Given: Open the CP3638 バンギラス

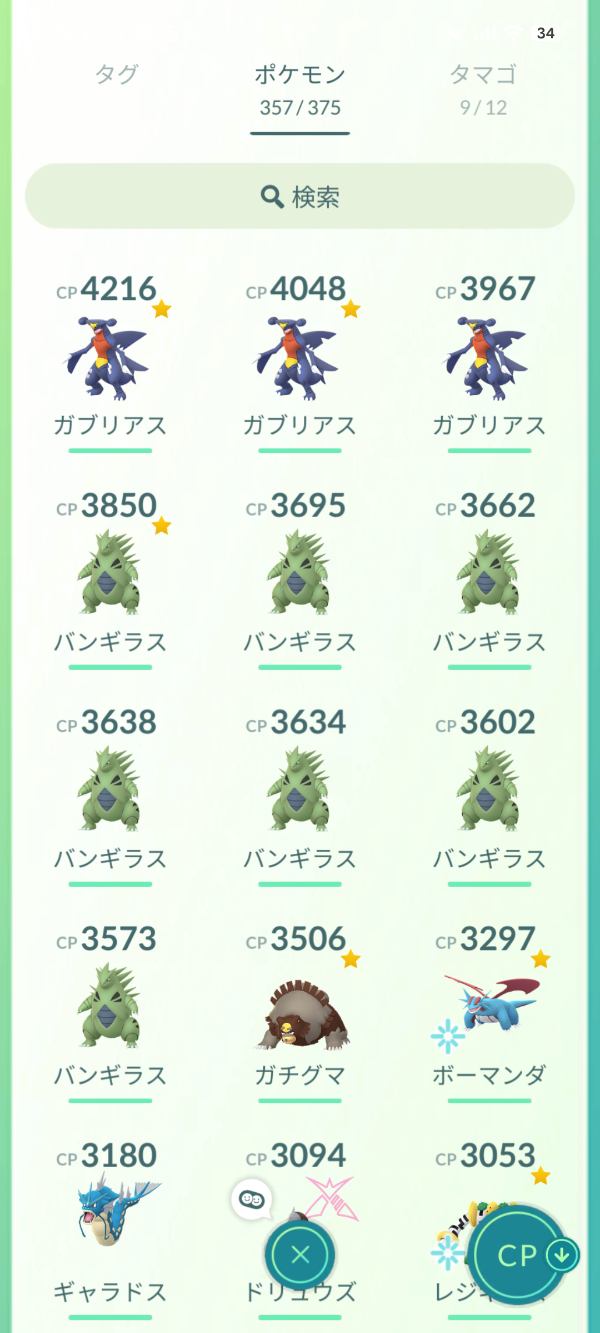Looking at the screenshot, I should [110, 792].
